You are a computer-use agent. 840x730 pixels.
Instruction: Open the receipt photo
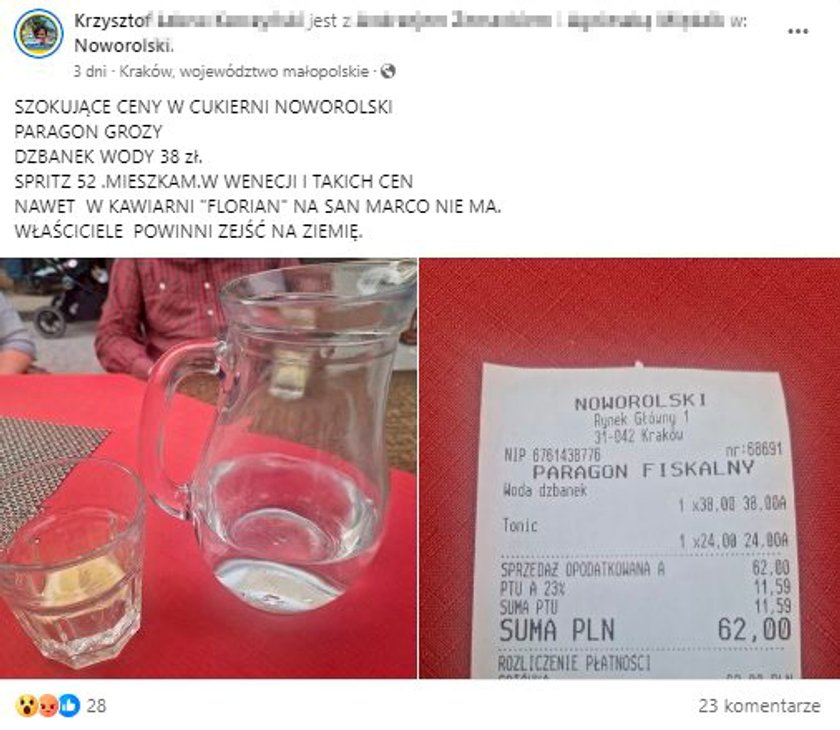[630, 468]
